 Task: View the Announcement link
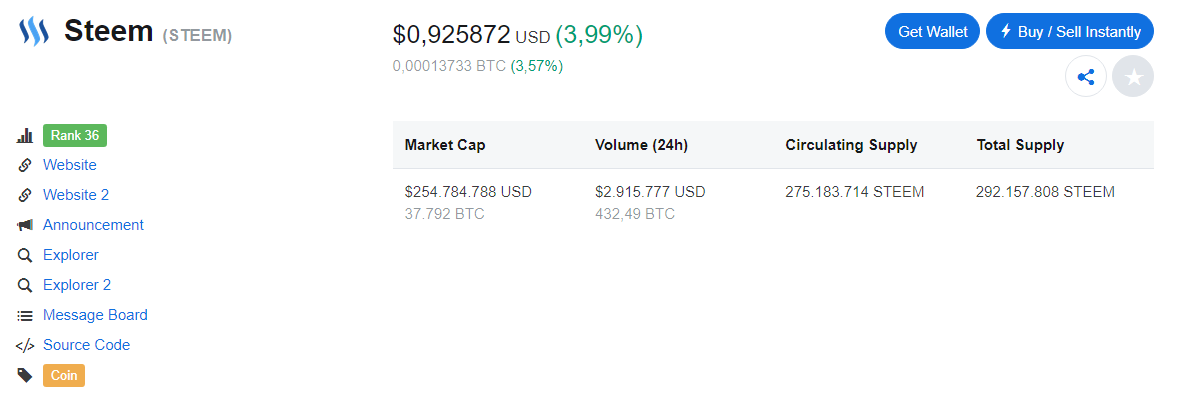pos(93,225)
